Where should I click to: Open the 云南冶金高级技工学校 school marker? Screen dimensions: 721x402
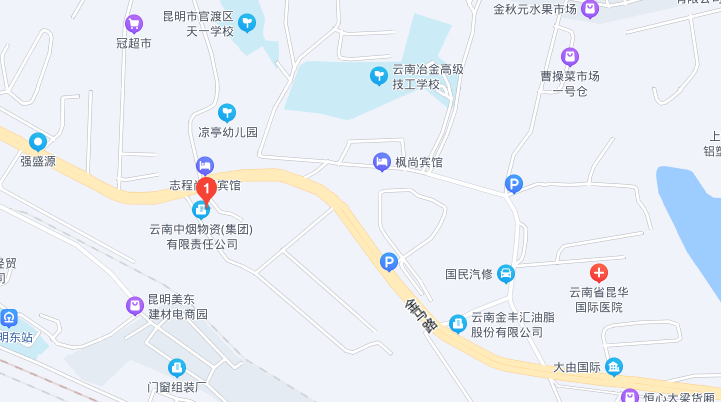click(379, 75)
